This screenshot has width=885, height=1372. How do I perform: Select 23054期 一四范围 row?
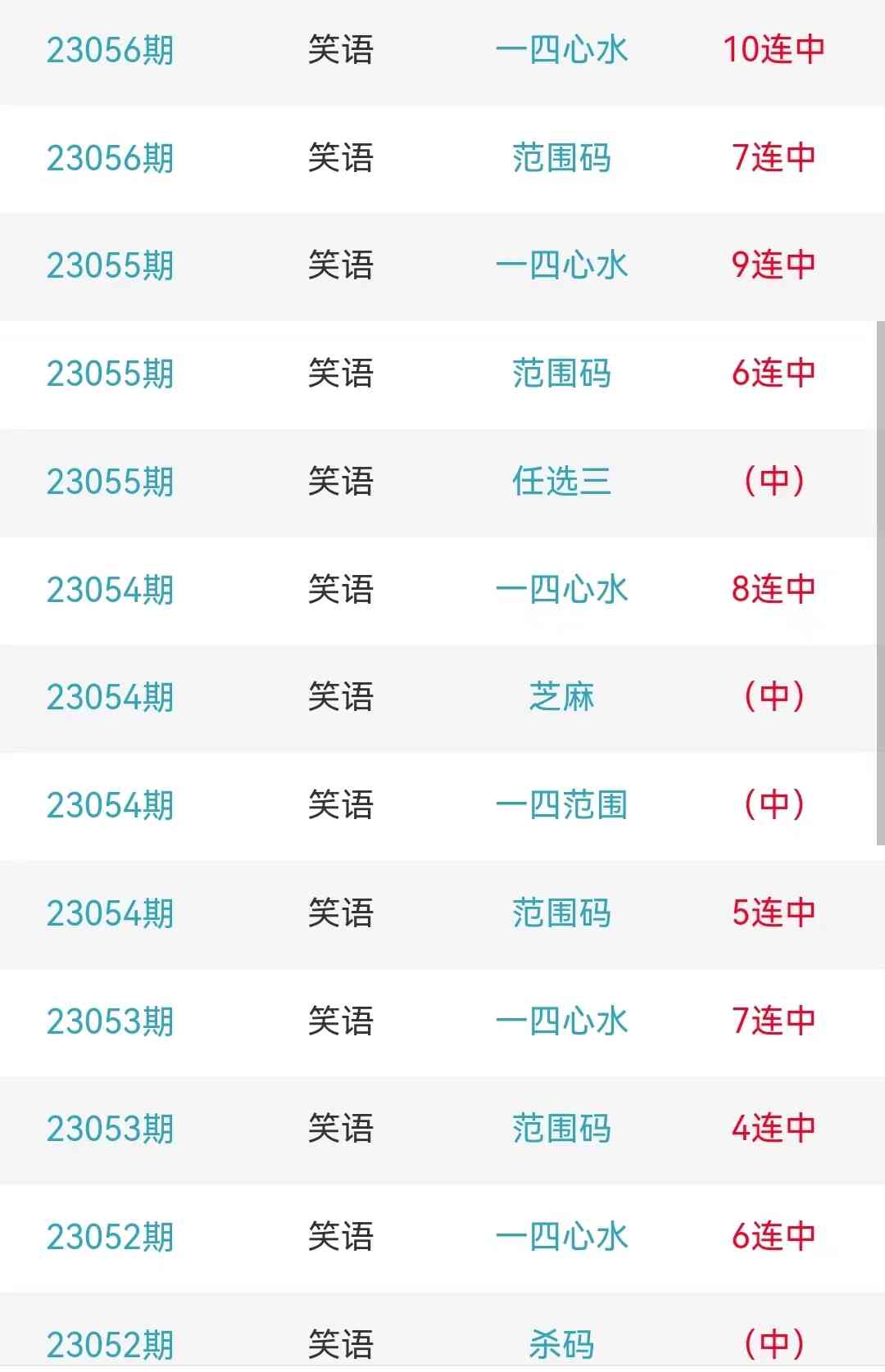(561, 805)
